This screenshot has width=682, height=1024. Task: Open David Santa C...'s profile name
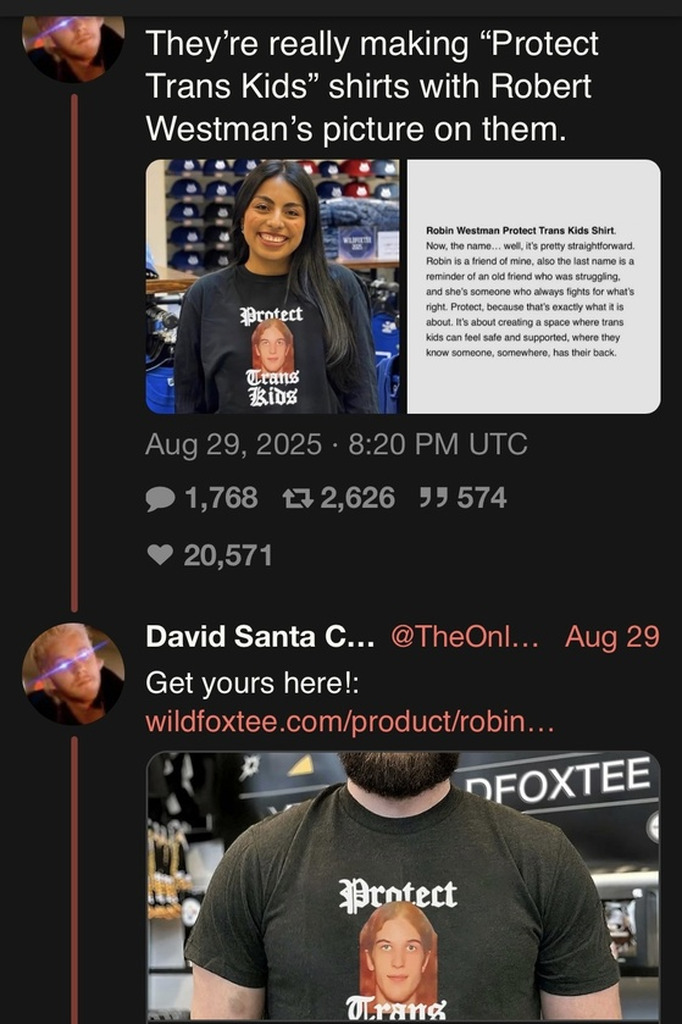(260, 636)
